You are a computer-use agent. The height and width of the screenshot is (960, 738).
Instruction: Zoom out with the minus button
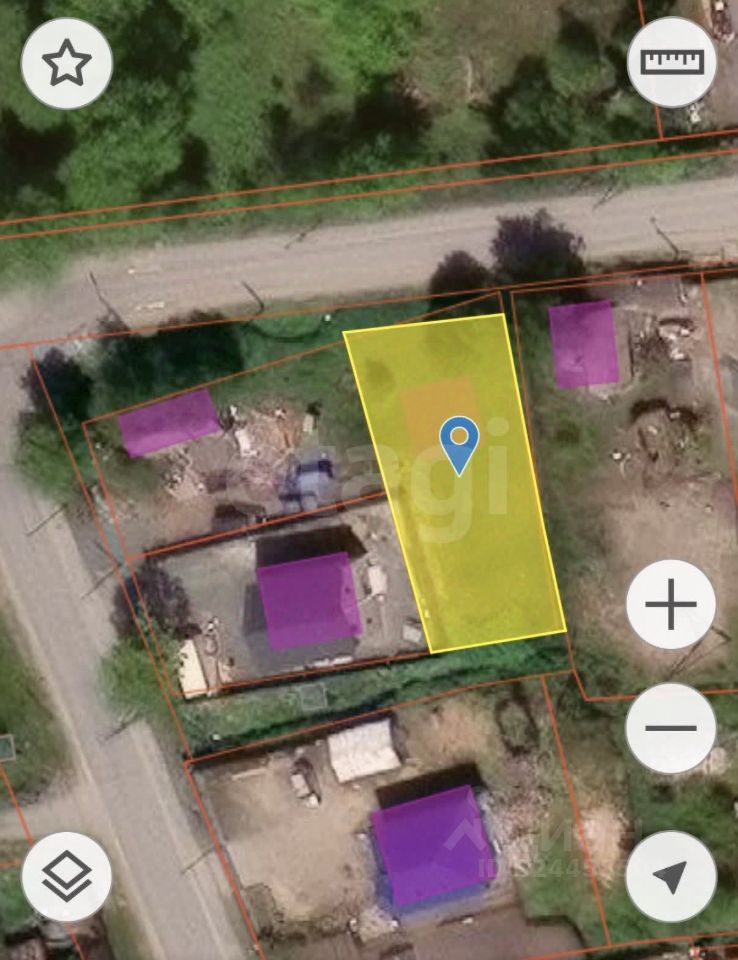[671, 728]
